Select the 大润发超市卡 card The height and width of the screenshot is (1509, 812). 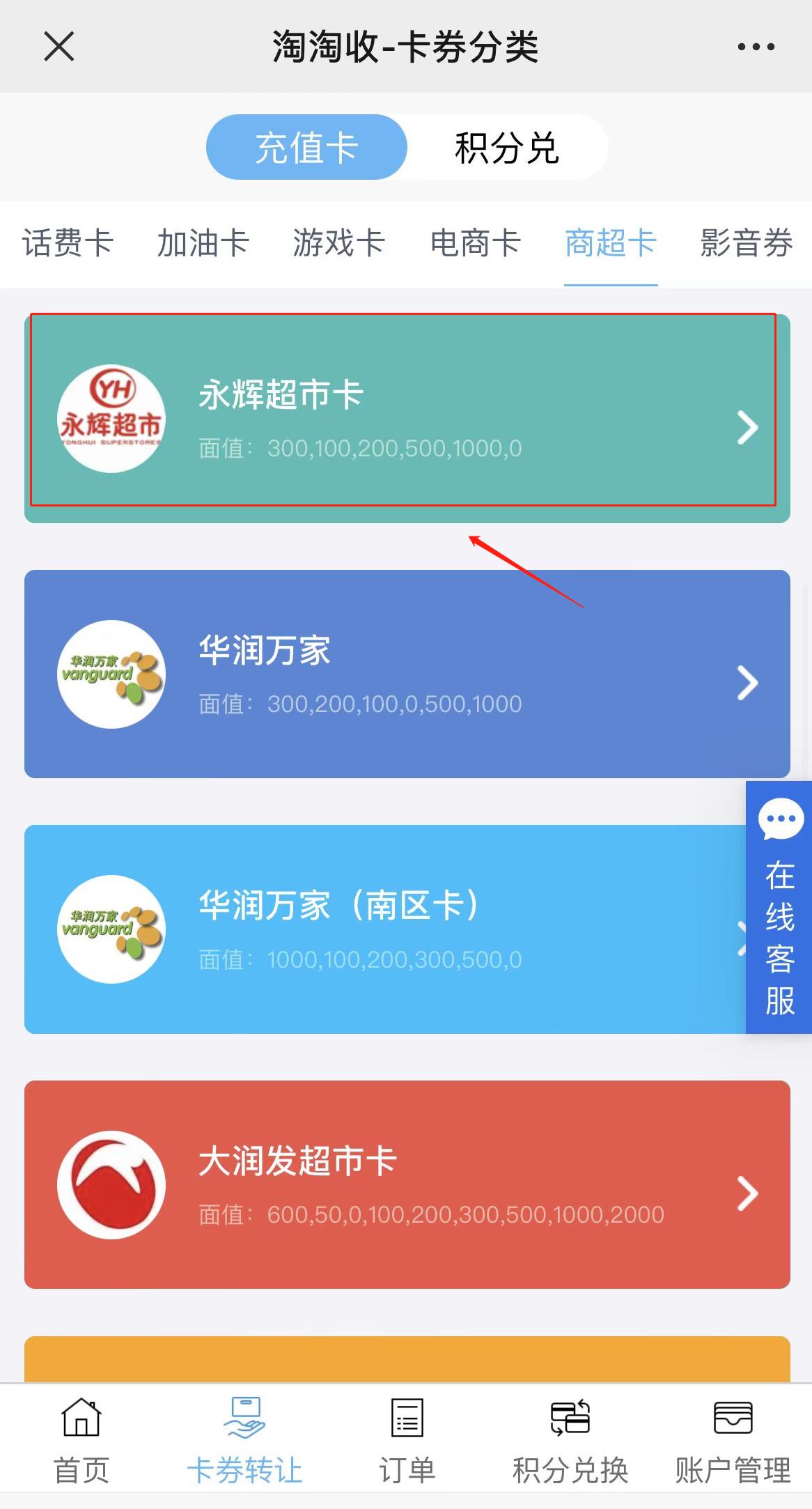[x=407, y=1184]
